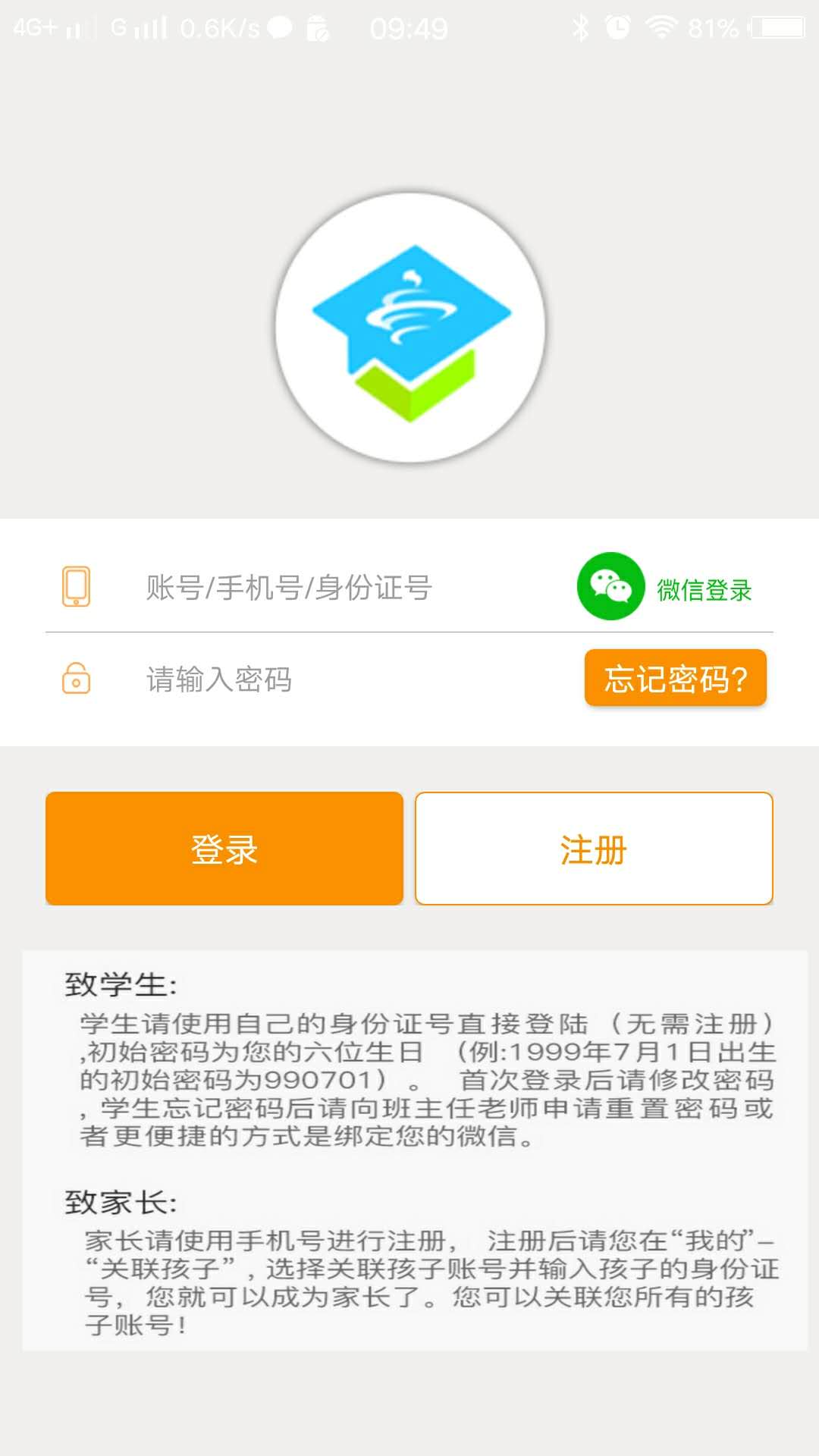Tap the alarm clock status bar icon
819x1456 pixels.
[x=616, y=27]
